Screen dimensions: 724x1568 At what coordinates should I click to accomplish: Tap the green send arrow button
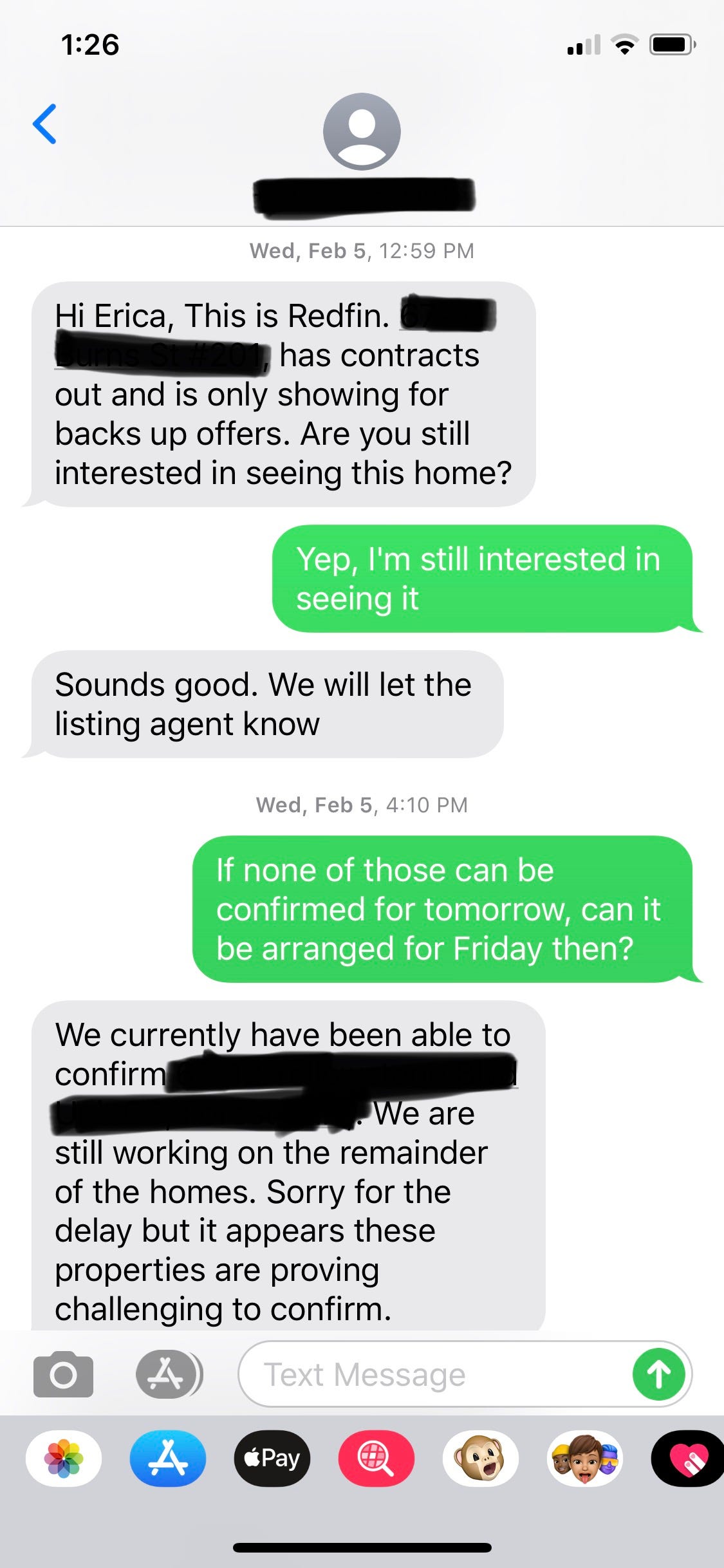point(659,1374)
